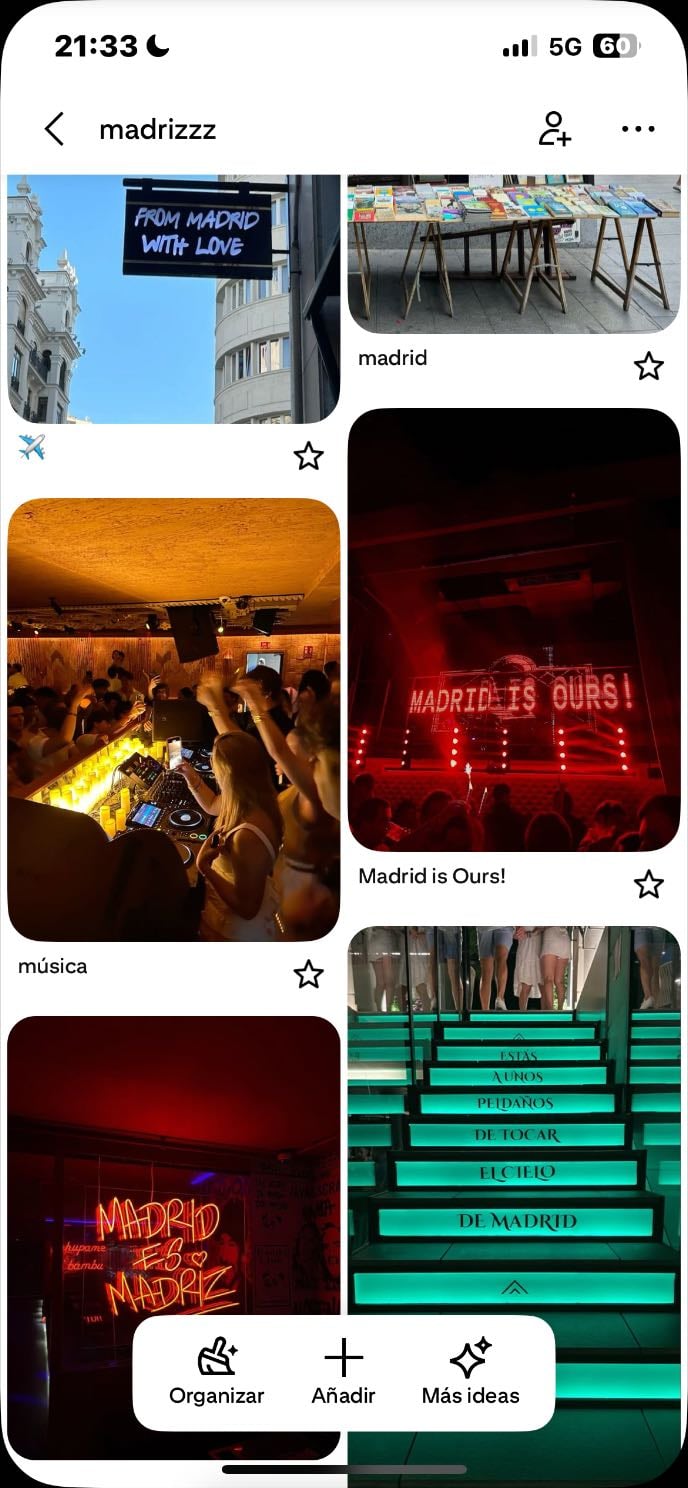Open the three-dot overflow menu
The height and width of the screenshot is (1488, 688).
(x=638, y=129)
